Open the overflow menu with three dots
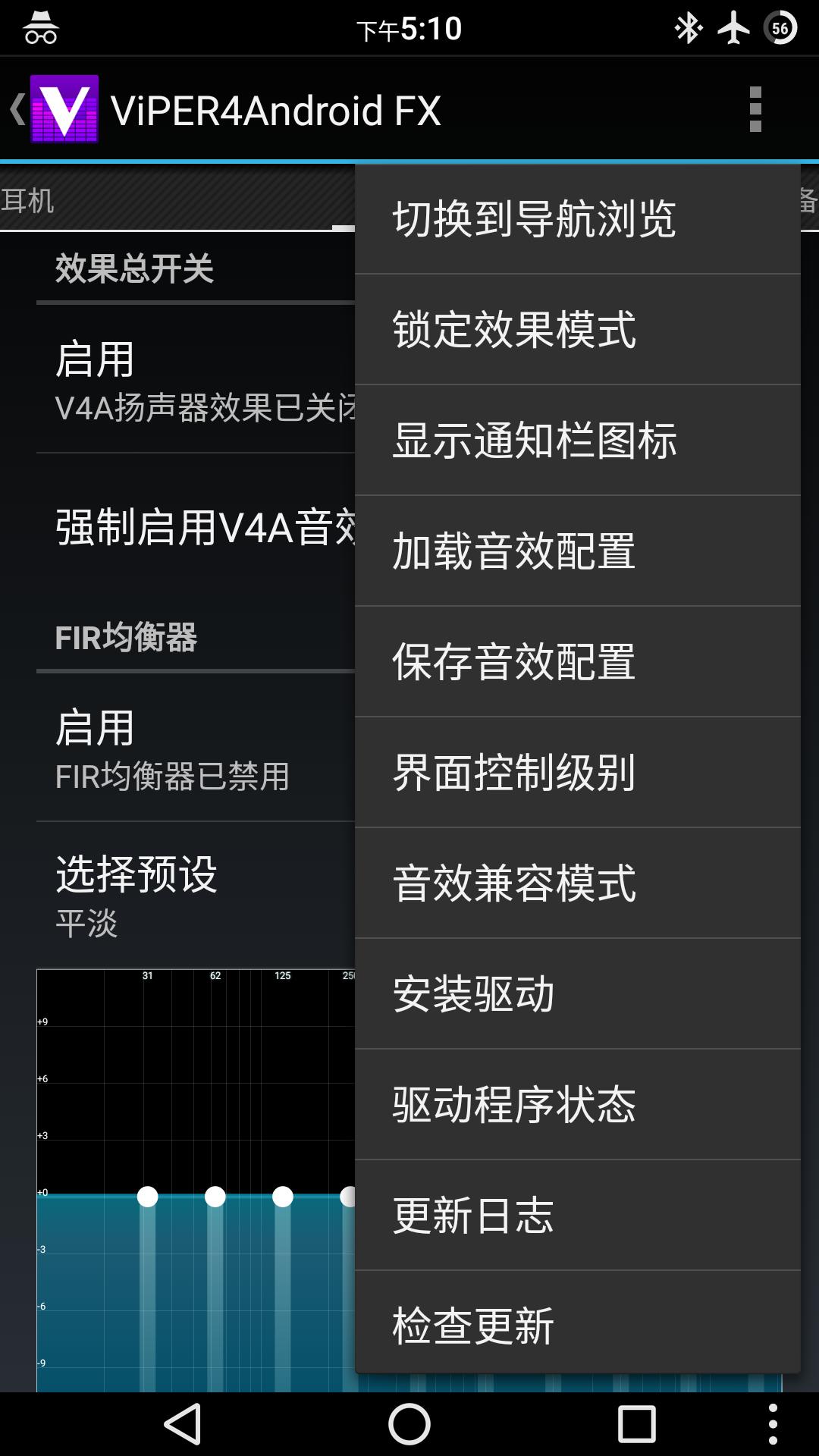The image size is (819, 1456). [x=755, y=109]
